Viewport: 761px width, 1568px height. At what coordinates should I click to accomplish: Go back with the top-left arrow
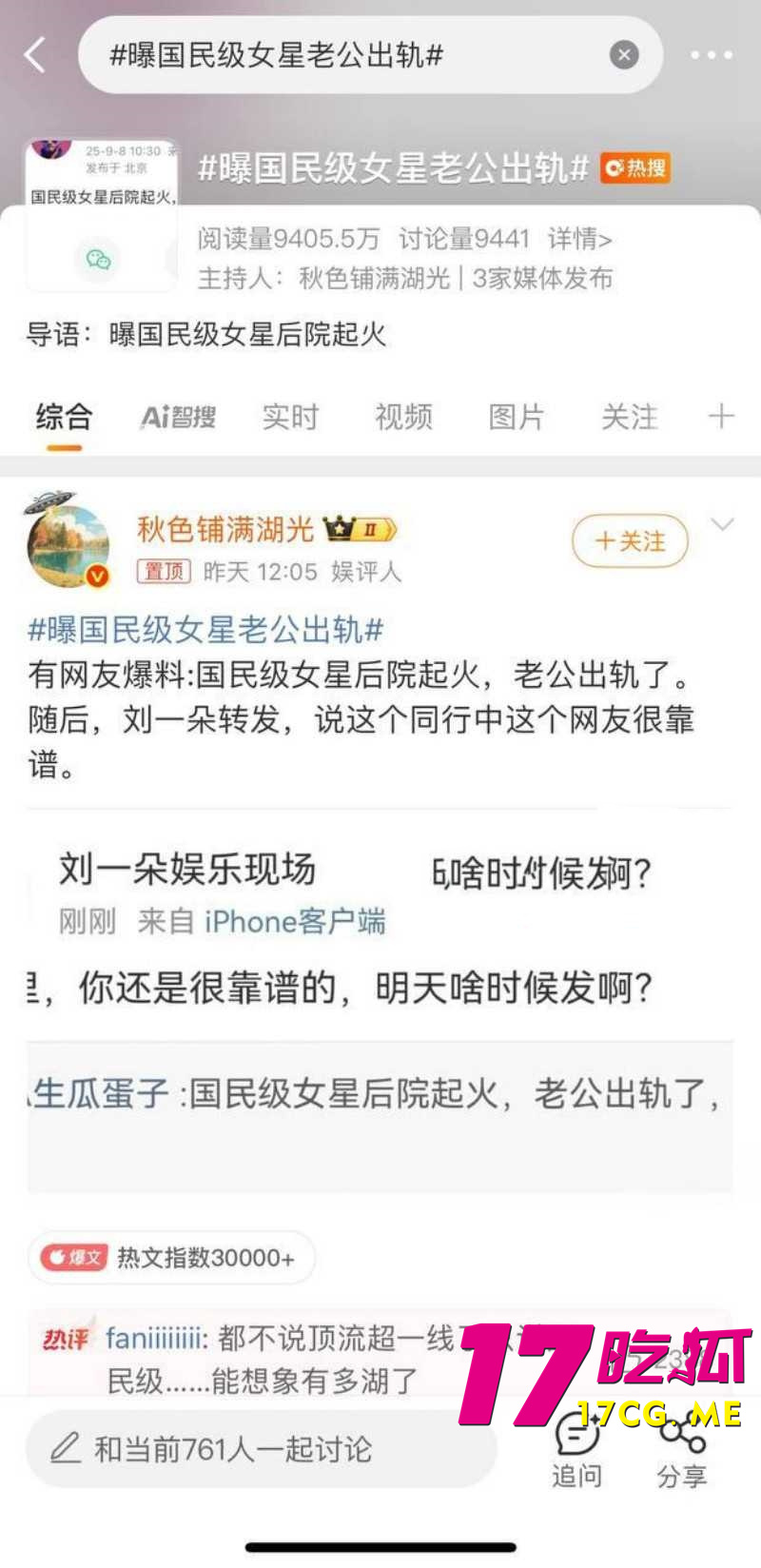35,55
